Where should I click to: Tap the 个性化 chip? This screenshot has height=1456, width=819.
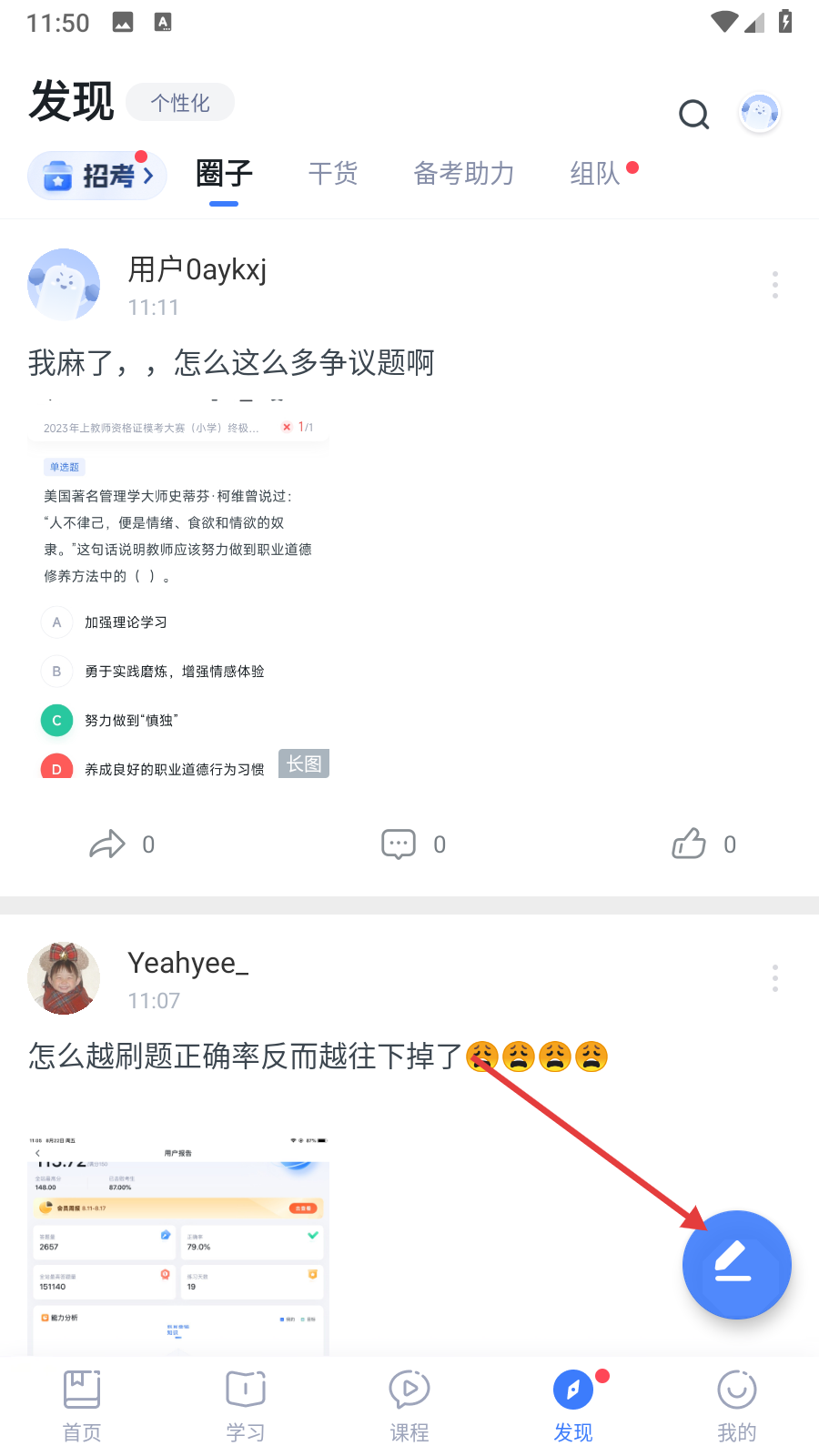(x=180, y=102)
